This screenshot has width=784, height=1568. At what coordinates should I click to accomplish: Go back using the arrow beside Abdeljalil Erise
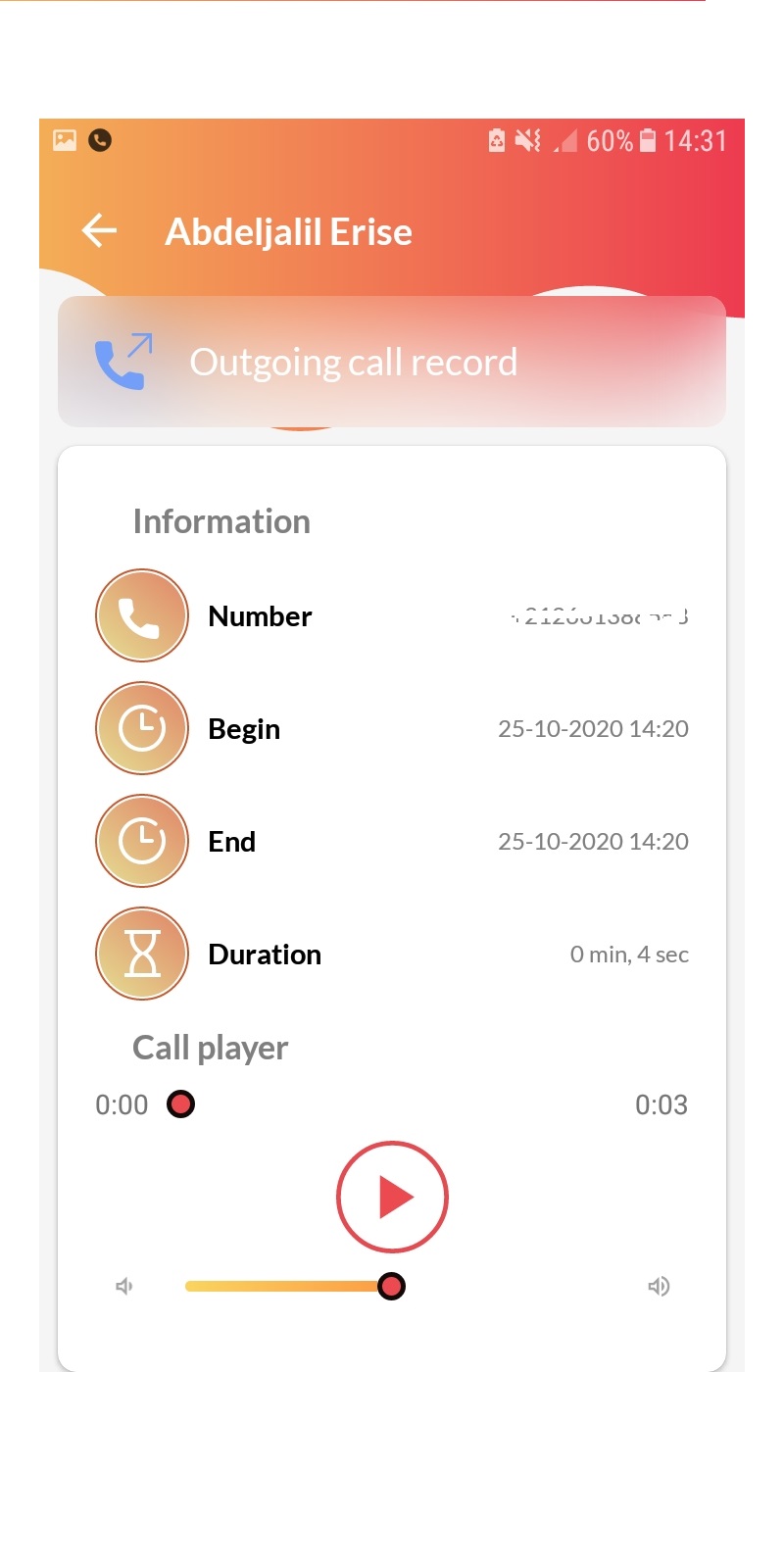(x=99, y=231)
